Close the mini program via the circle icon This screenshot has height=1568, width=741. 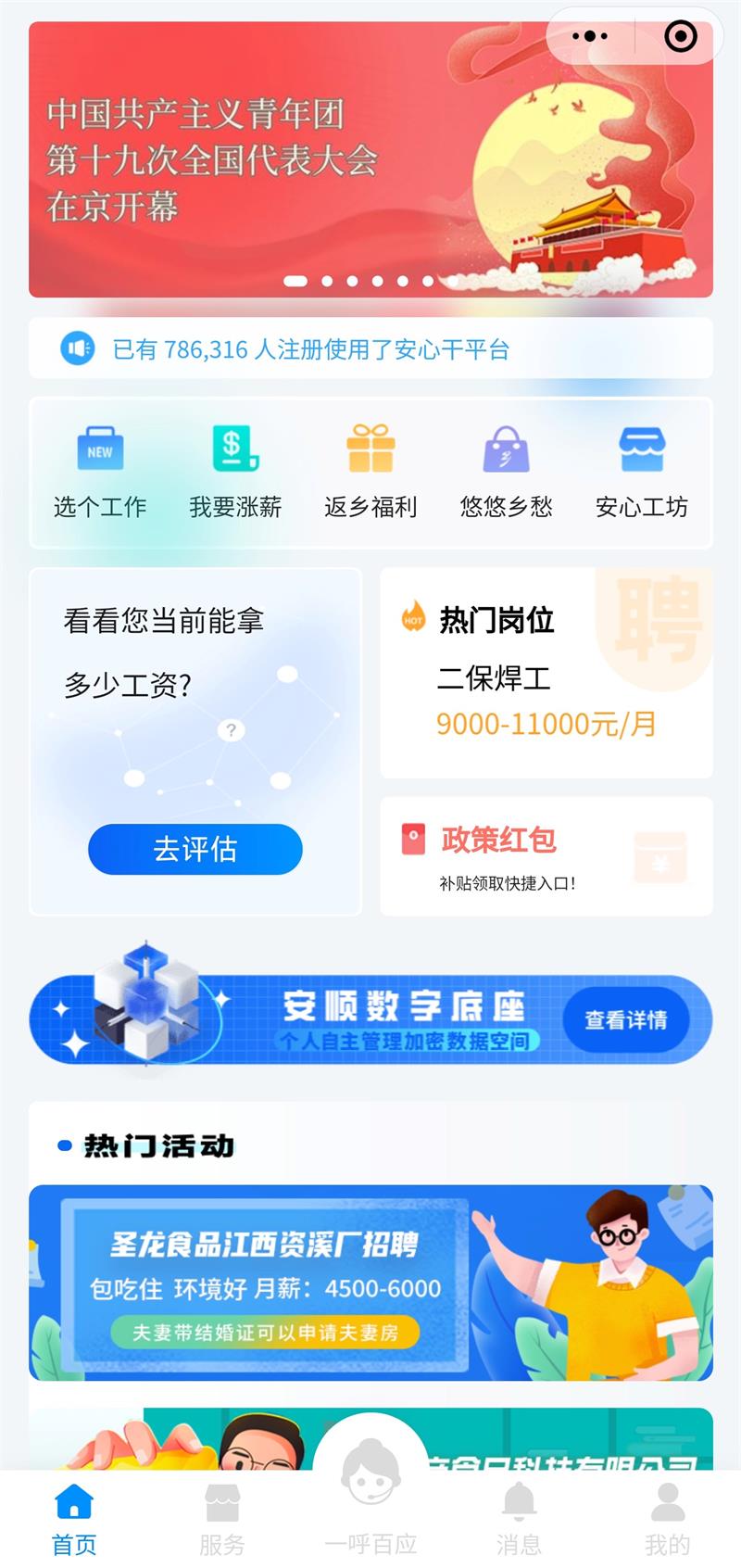click(681, 37)
